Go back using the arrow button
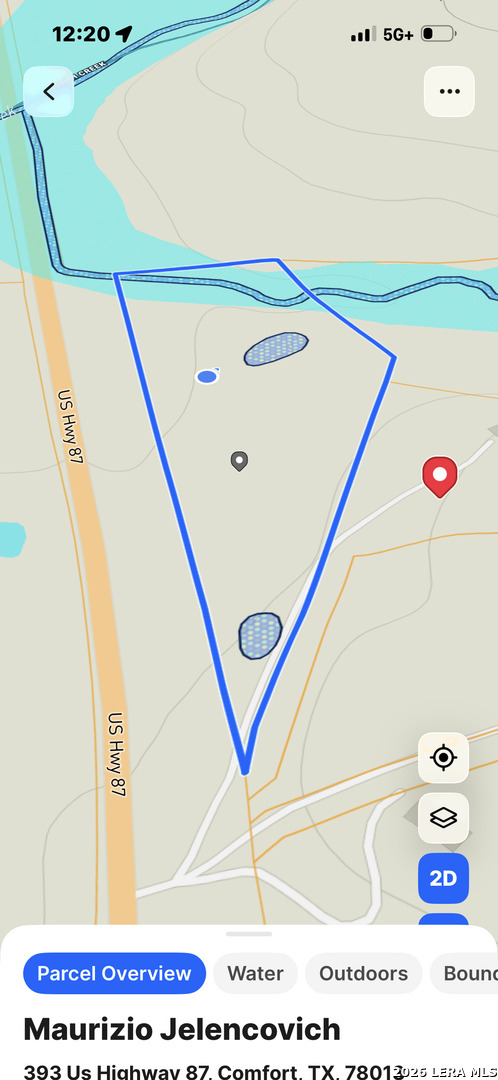Image resolution: width=498 pixels, height=1080 pixels. [48, 92]
